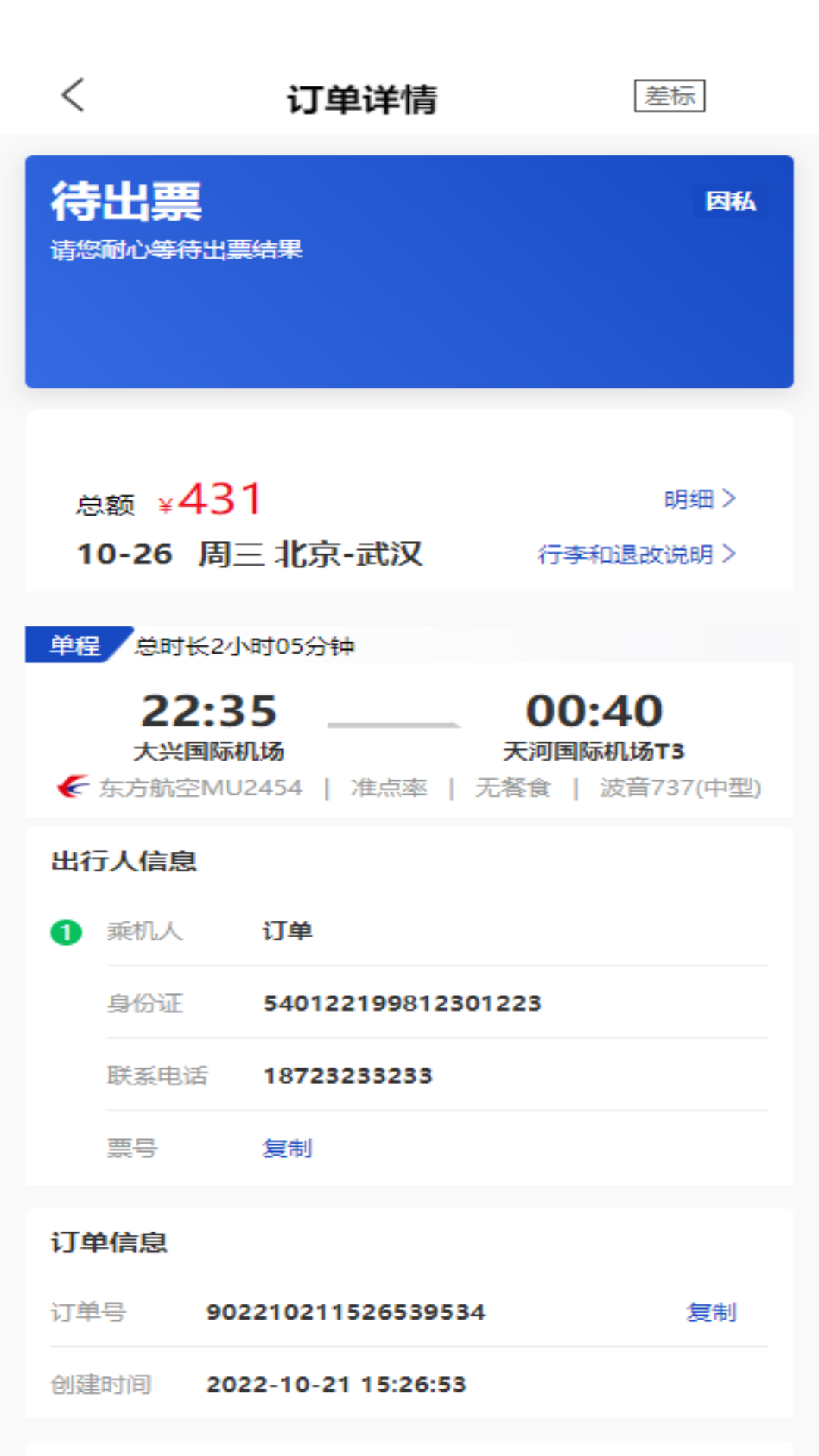Go back from the order details

[x=73, y=96]
